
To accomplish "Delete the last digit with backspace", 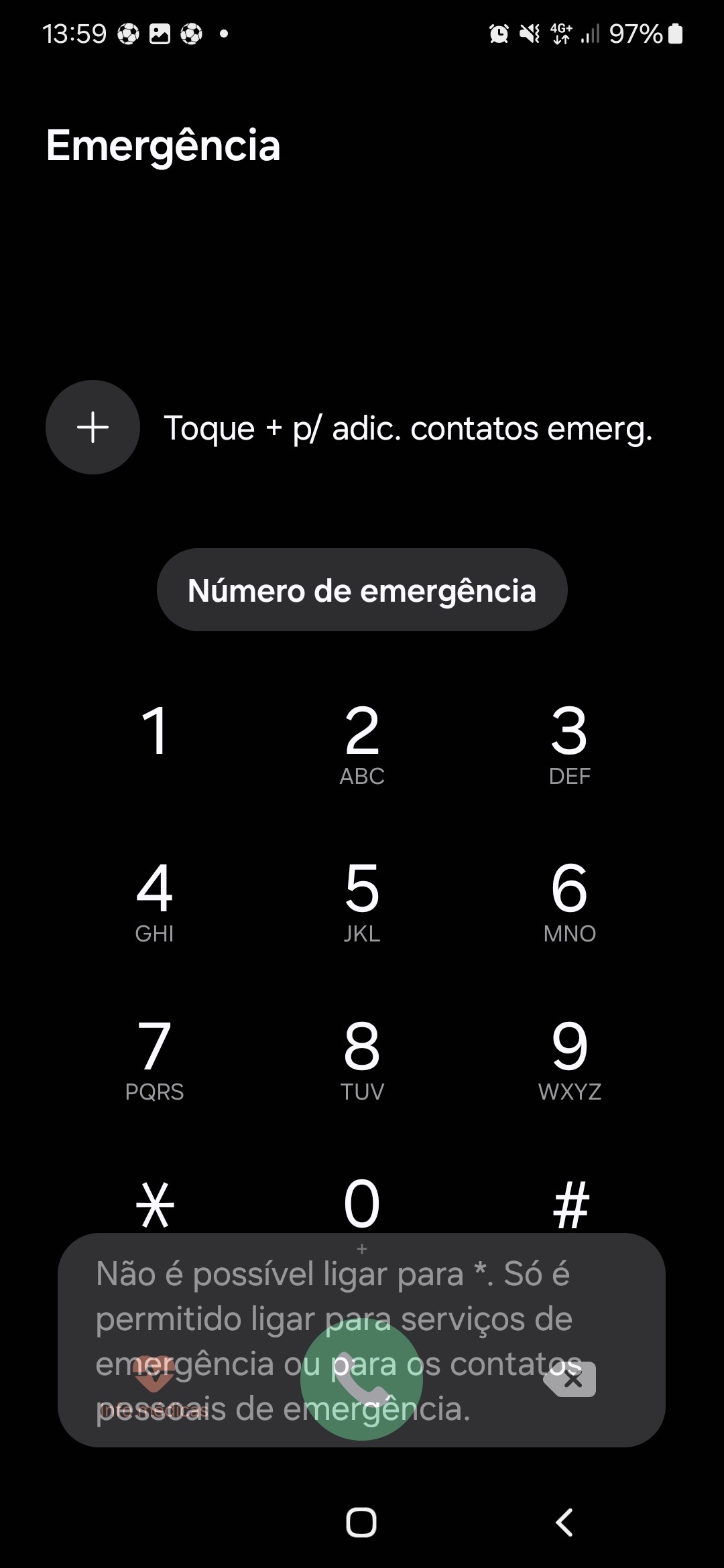I will [570, 1379].
